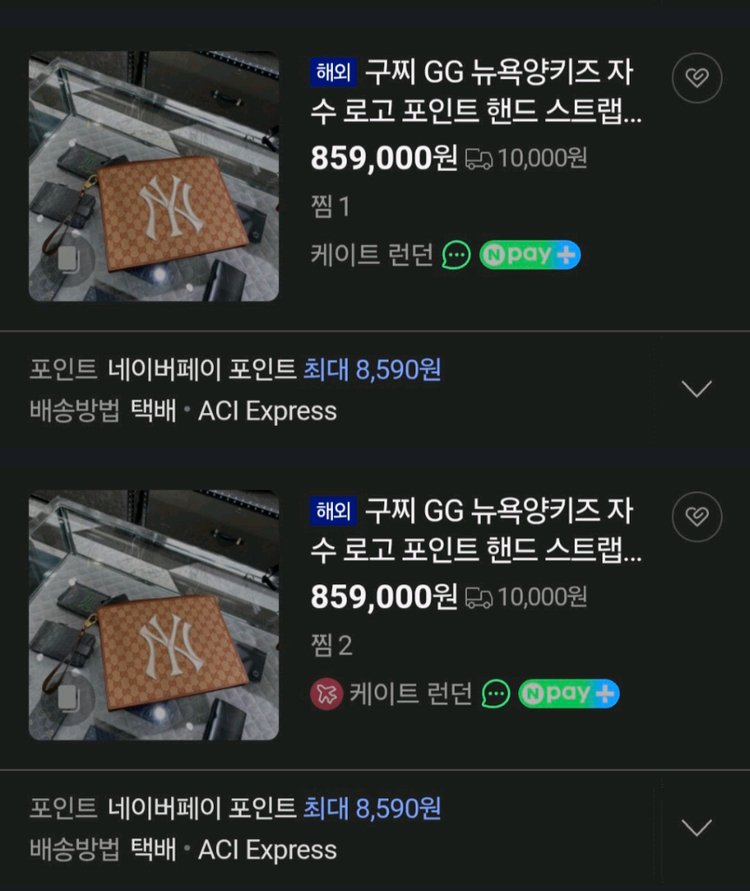The width and height of the screenshot is (750, 891).
Task: Click the TalkTalk chat icon on second listing
Action: tap(494, 691)
